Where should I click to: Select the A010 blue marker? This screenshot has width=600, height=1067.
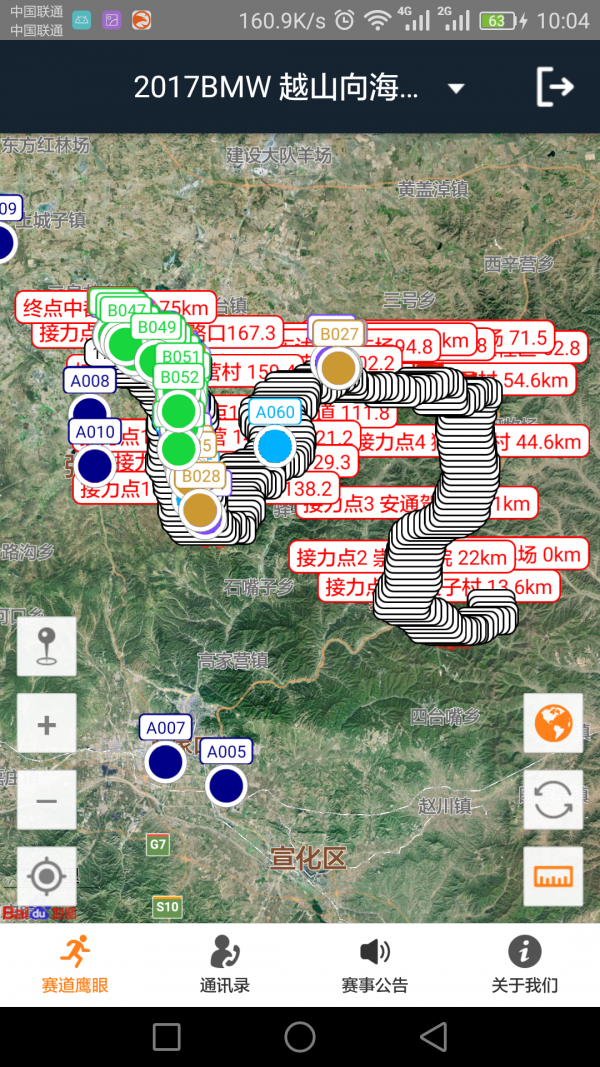click(x=95, y=465)
